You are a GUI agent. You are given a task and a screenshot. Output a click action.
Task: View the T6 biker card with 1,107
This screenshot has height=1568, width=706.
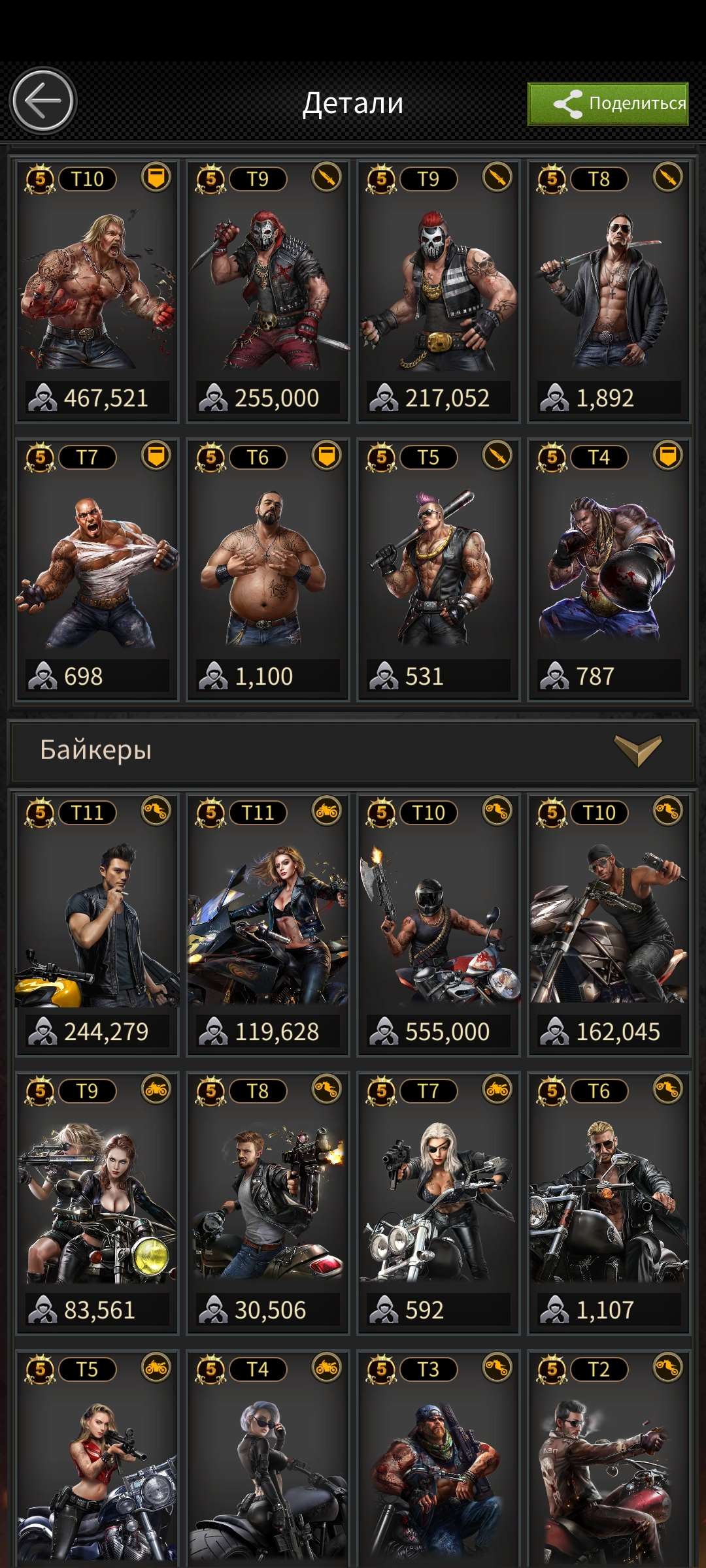tap(609, 1203)
